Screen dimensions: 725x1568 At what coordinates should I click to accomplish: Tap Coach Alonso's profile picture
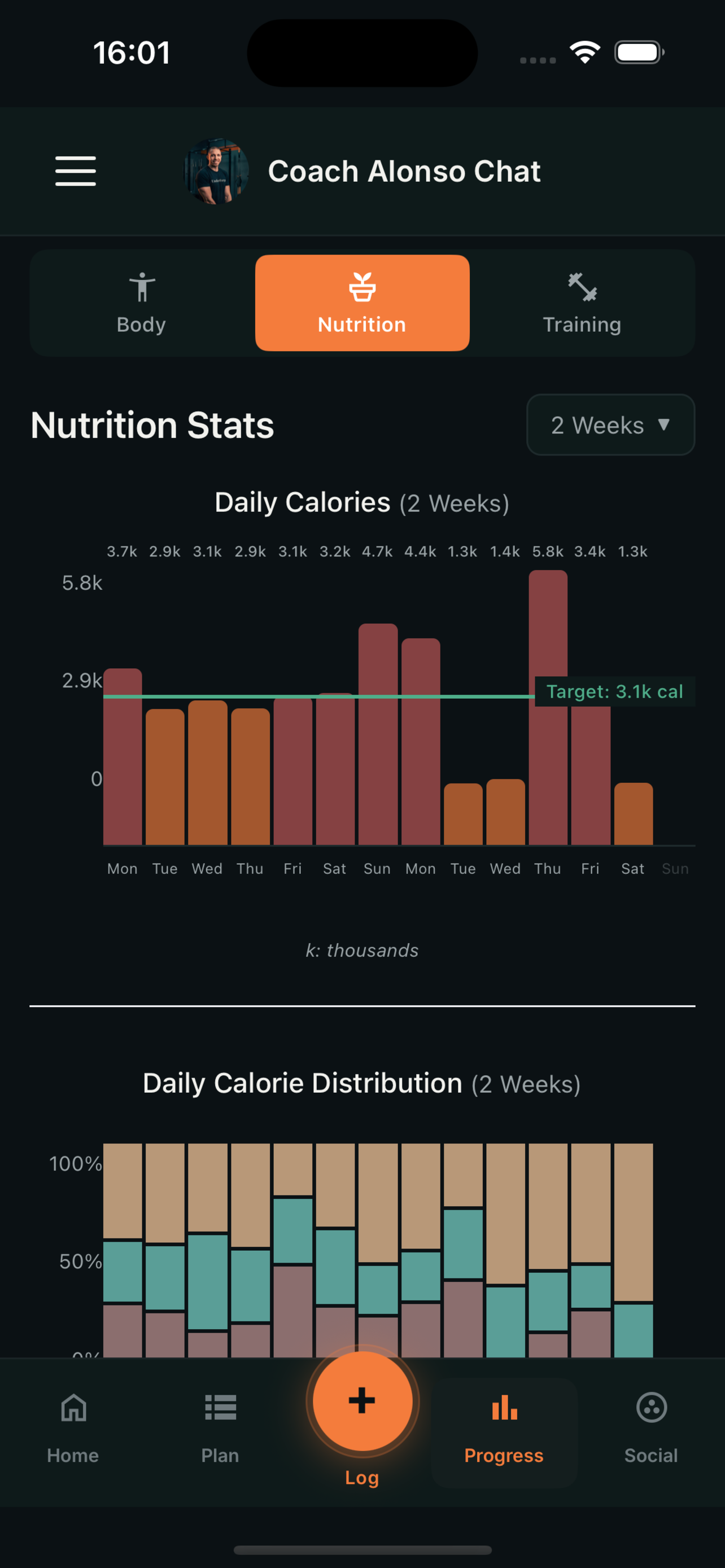(217, 171)
